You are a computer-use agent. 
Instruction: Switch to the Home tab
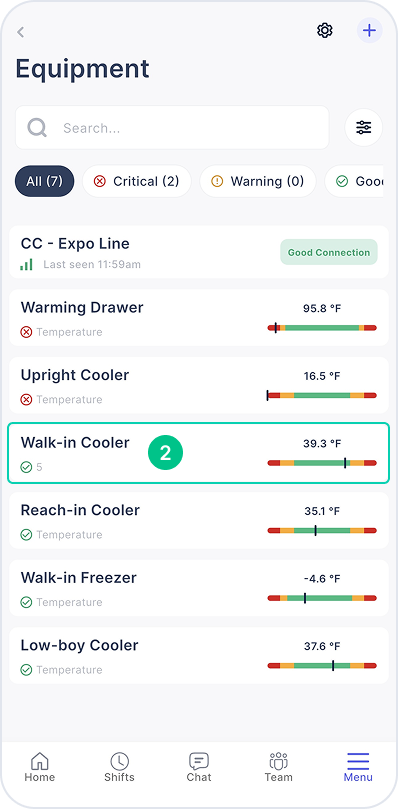click(40, 767)
